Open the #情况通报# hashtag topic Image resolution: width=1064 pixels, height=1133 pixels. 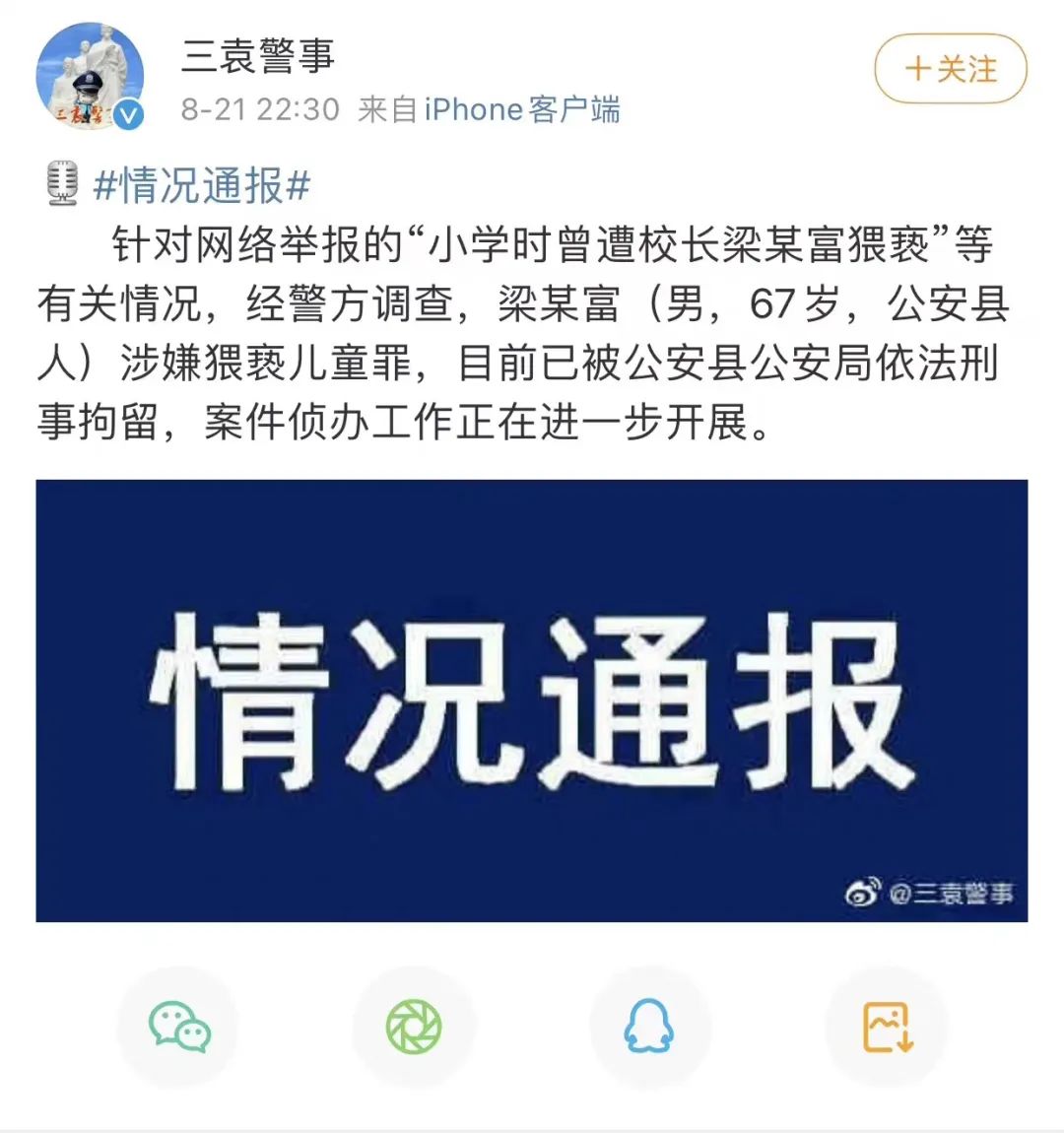click(x=201, y=185)
